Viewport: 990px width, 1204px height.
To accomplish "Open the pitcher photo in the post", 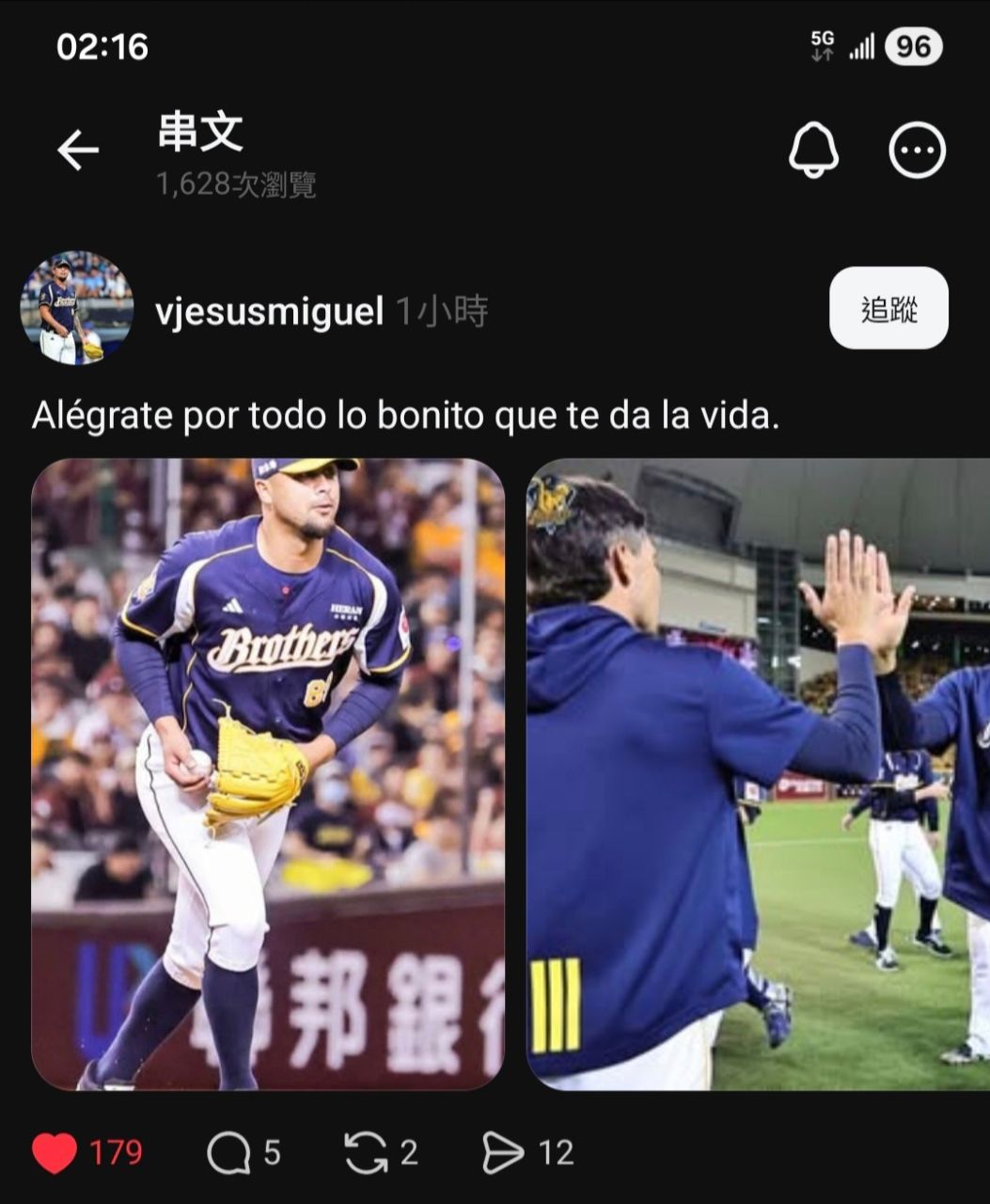I will (268, 773).
